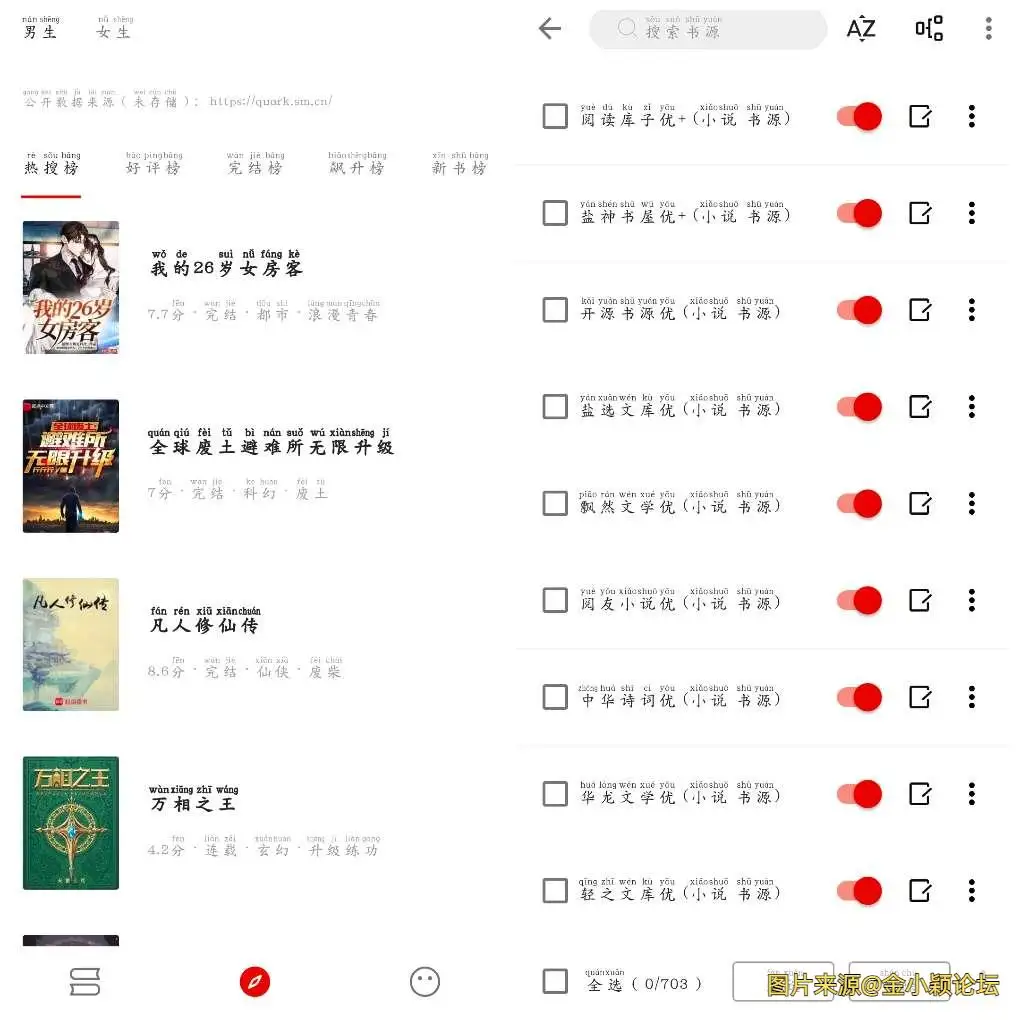Image resolution: width=1020 pixels, height=1020 pixels.
Task: Turn off the 中华诗词优 source
Action: [x=860, y=697]
